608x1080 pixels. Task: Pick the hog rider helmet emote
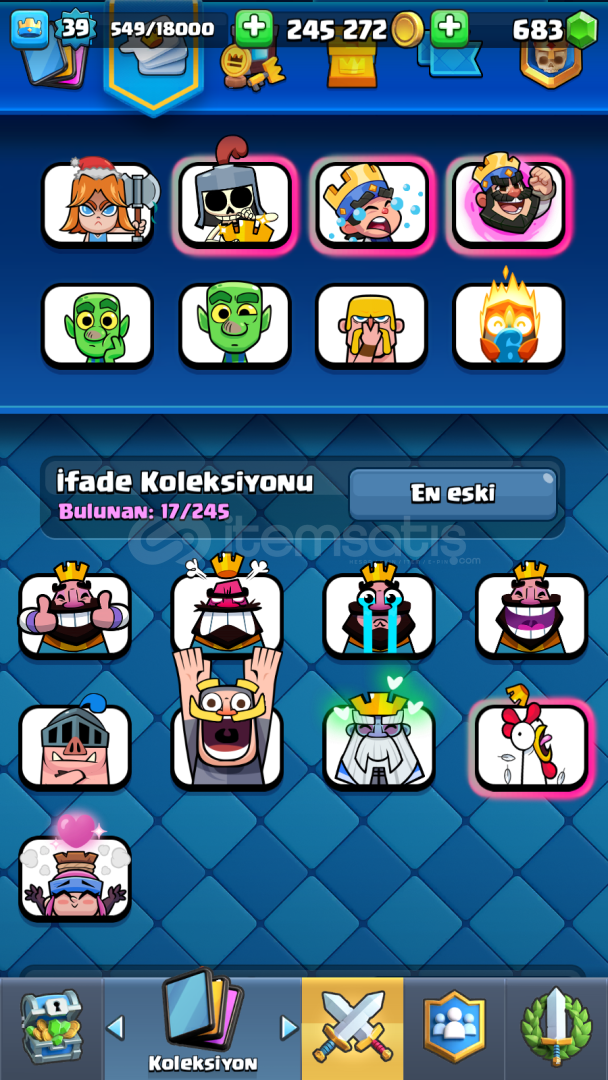[74, 747]
